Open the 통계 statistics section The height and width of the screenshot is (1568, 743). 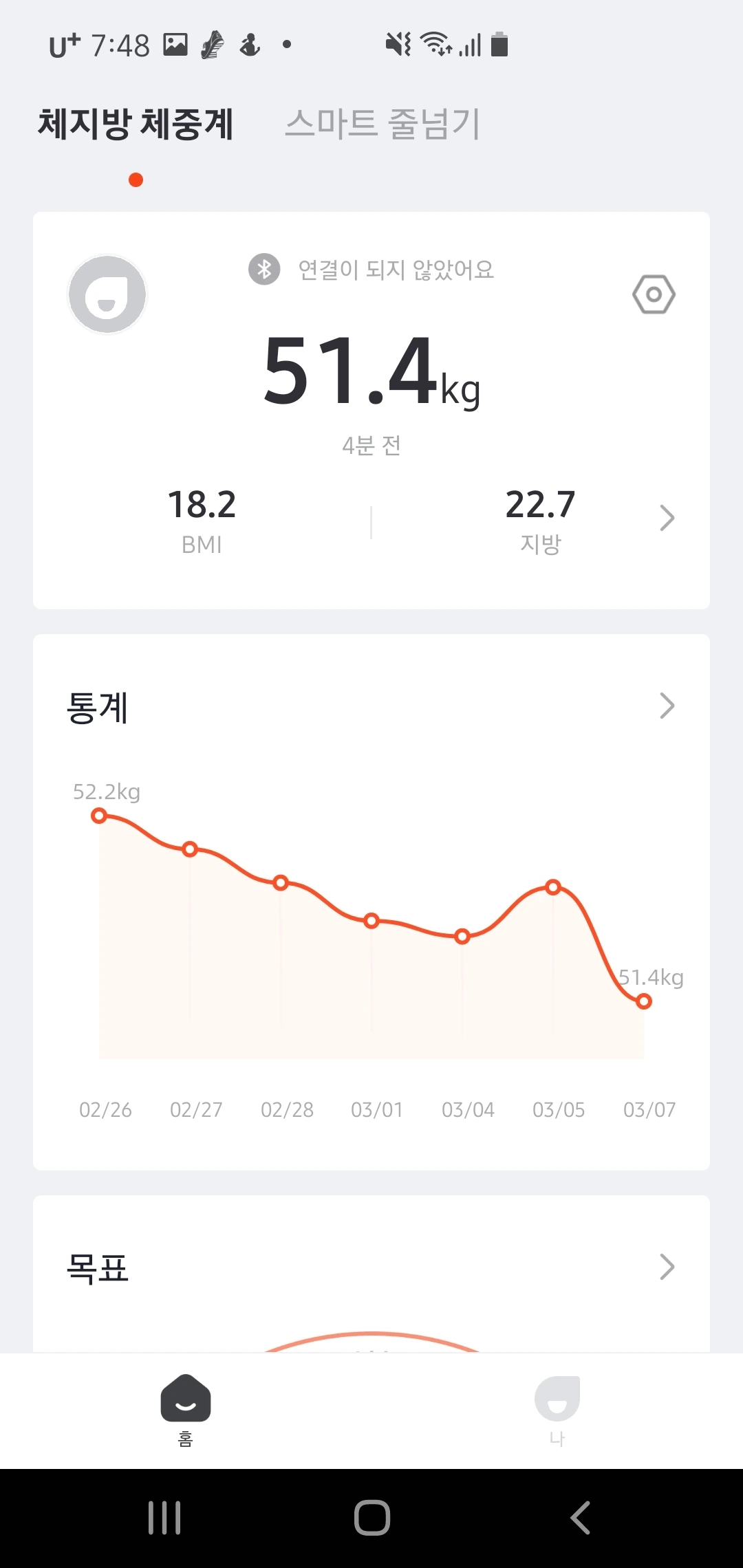click(x=666, y=706)
